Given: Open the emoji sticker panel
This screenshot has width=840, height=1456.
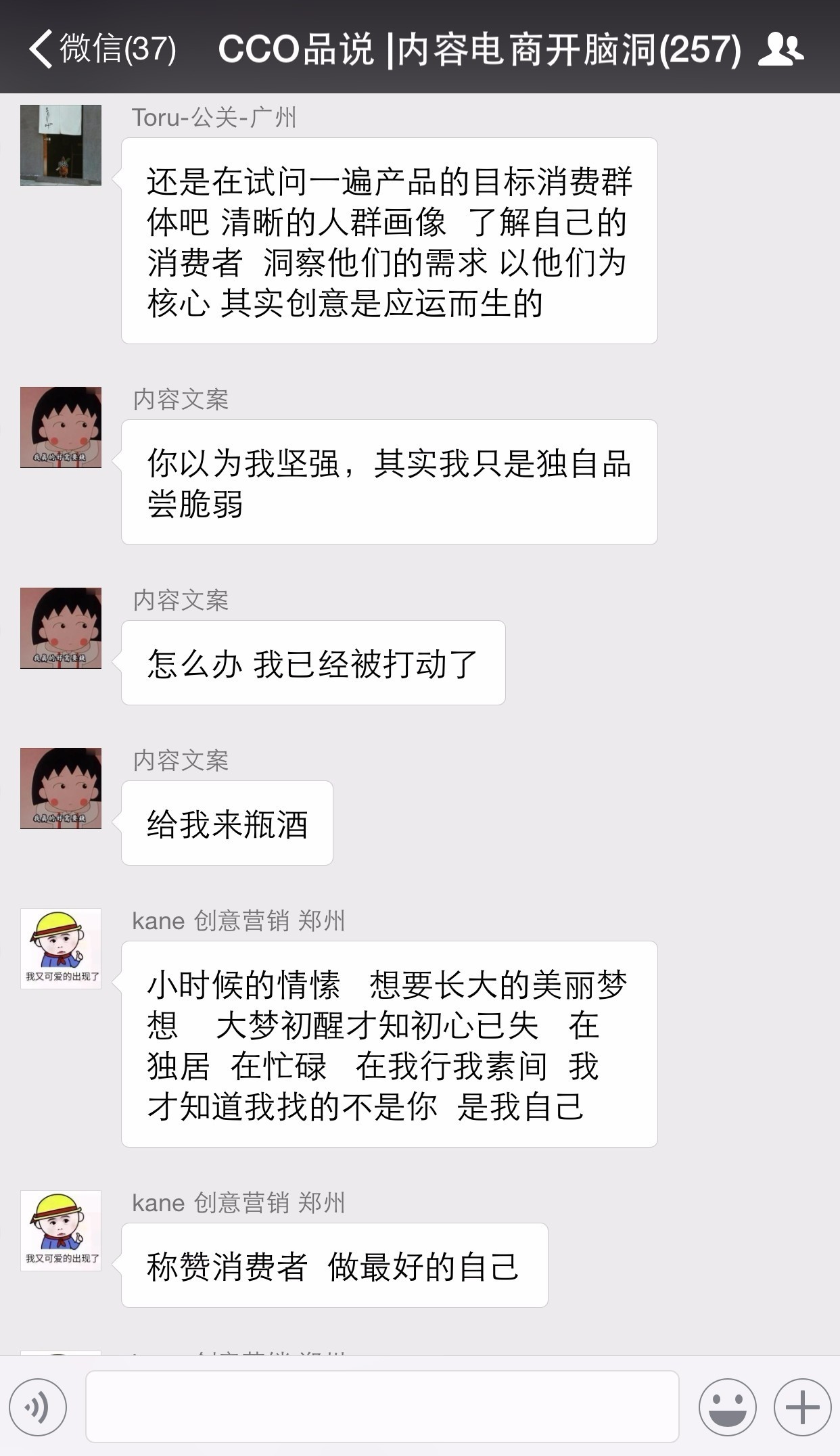Looking at the screenshot, I should (727, 1407).
